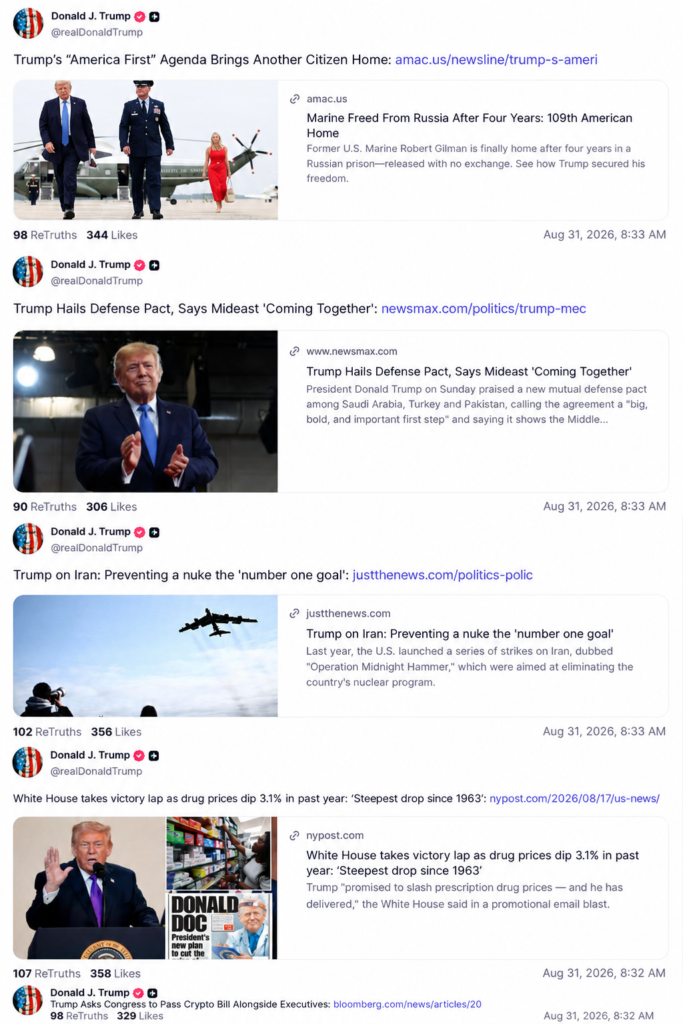Follow the justthenews.com/politics-polic link

point(443,575)
